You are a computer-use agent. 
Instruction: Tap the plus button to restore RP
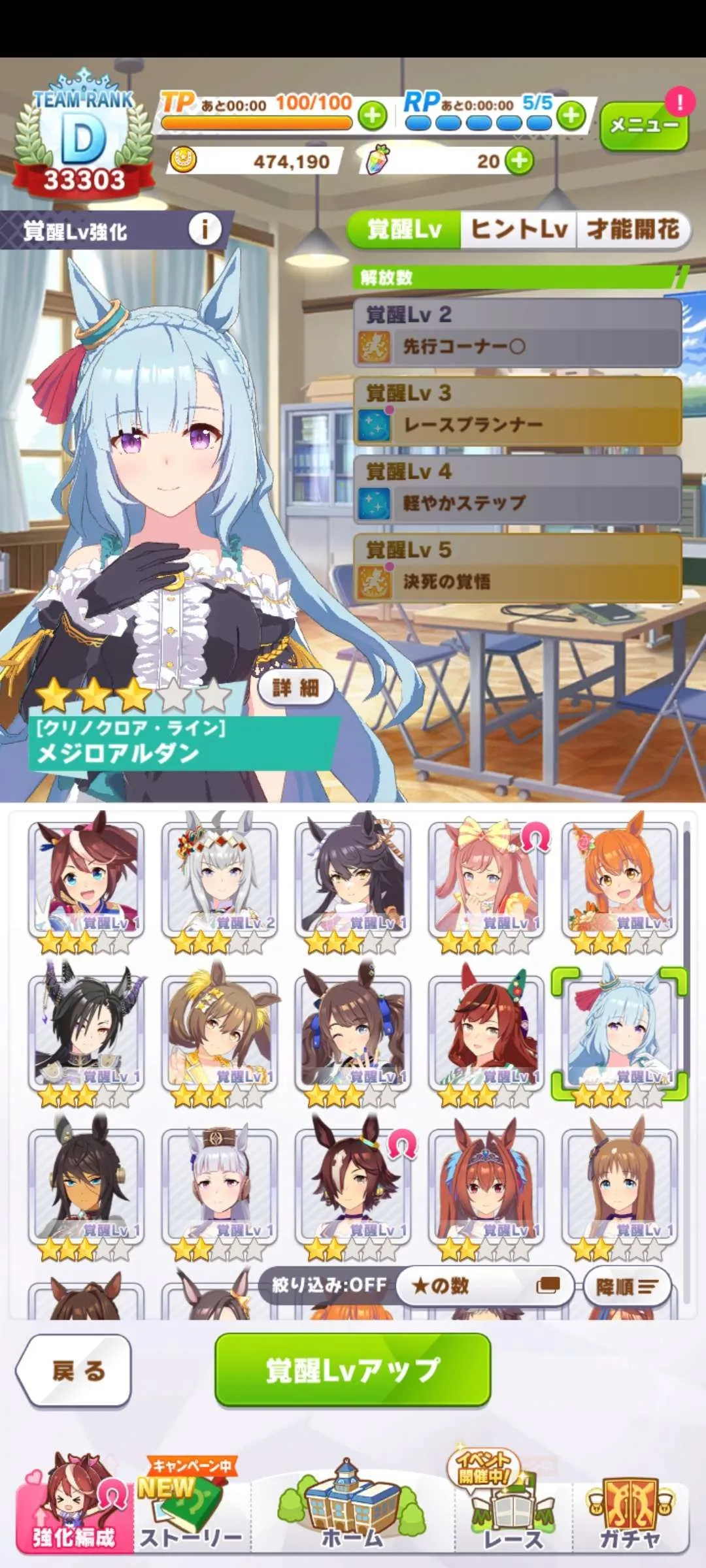(571, 116)
